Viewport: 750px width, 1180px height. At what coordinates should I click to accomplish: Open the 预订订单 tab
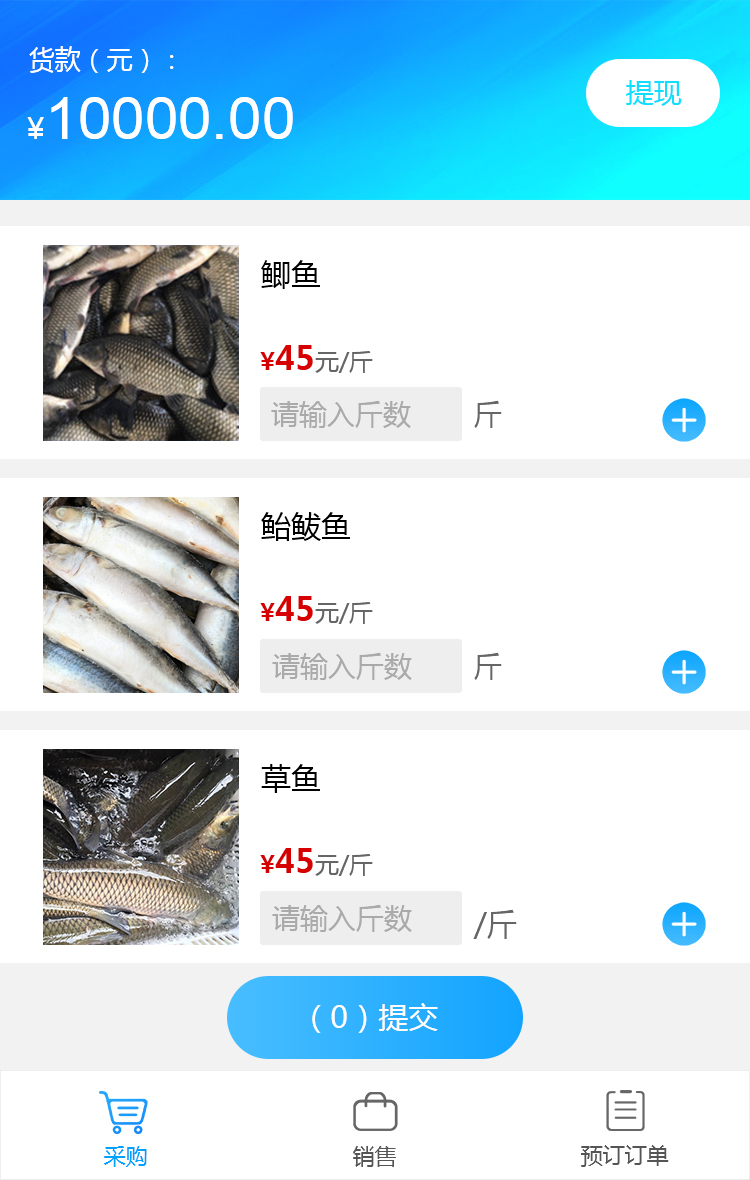pyautogui.click(x=624, y=1129)
